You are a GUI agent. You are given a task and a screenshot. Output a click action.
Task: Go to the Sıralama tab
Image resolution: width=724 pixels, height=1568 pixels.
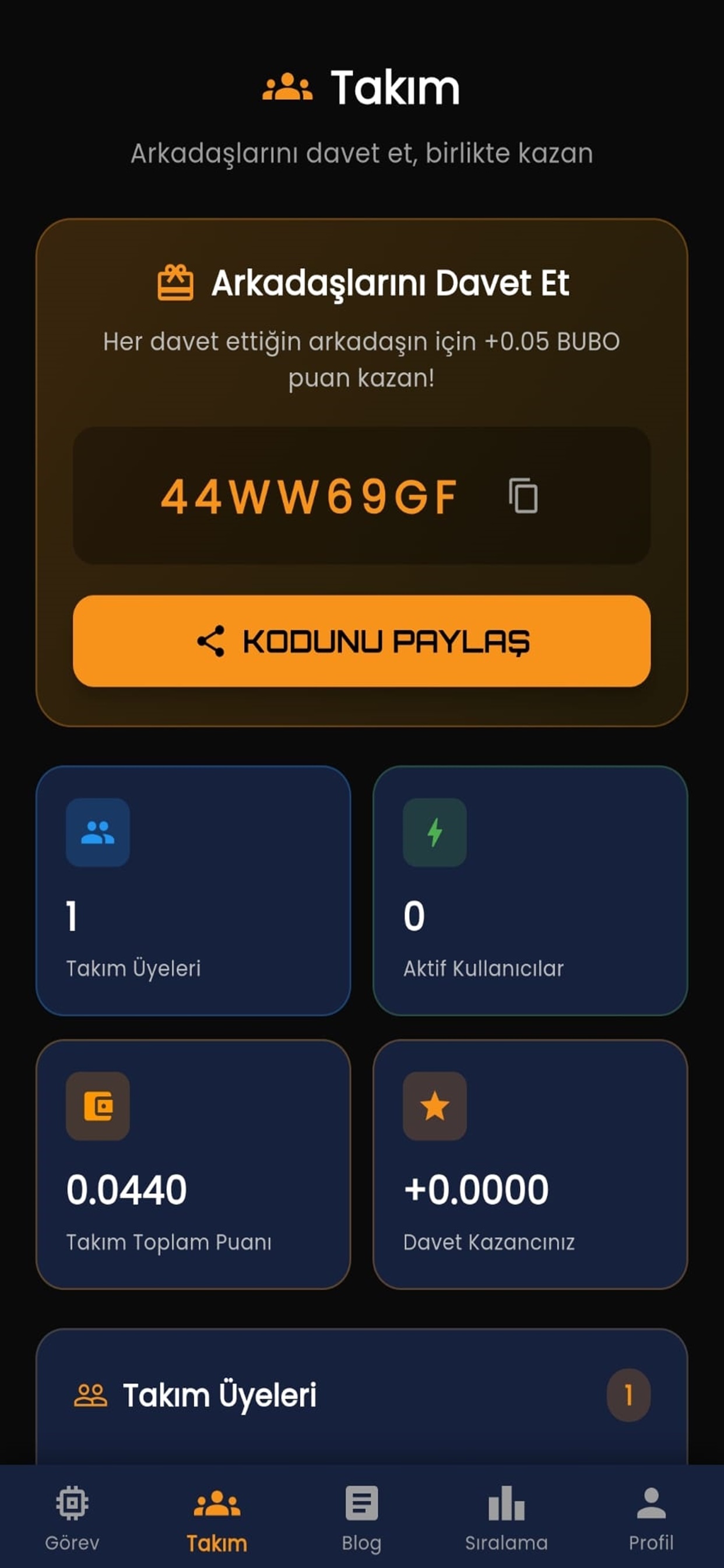coord(506,1517)
